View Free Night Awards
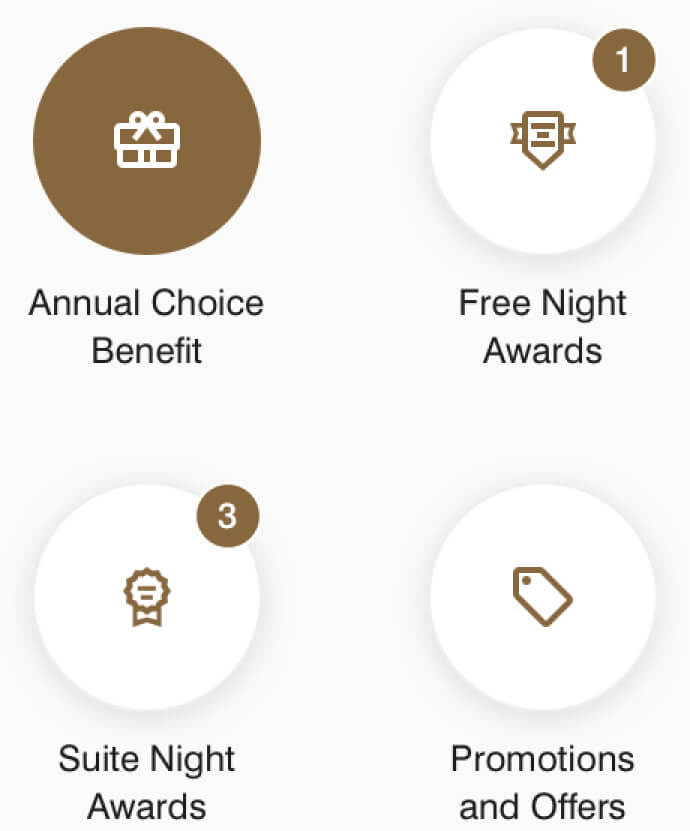The height and width of the screenshot is (831, 690). 543,141
